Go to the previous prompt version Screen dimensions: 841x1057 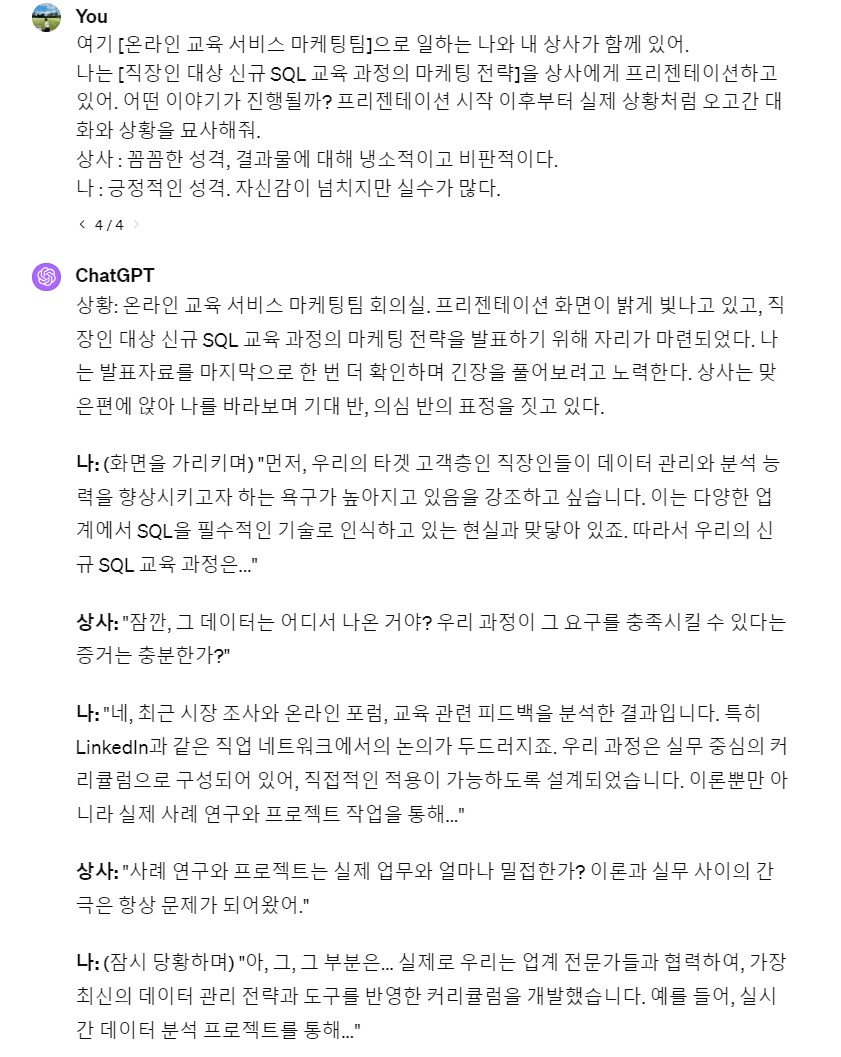(x=82, y=224)
